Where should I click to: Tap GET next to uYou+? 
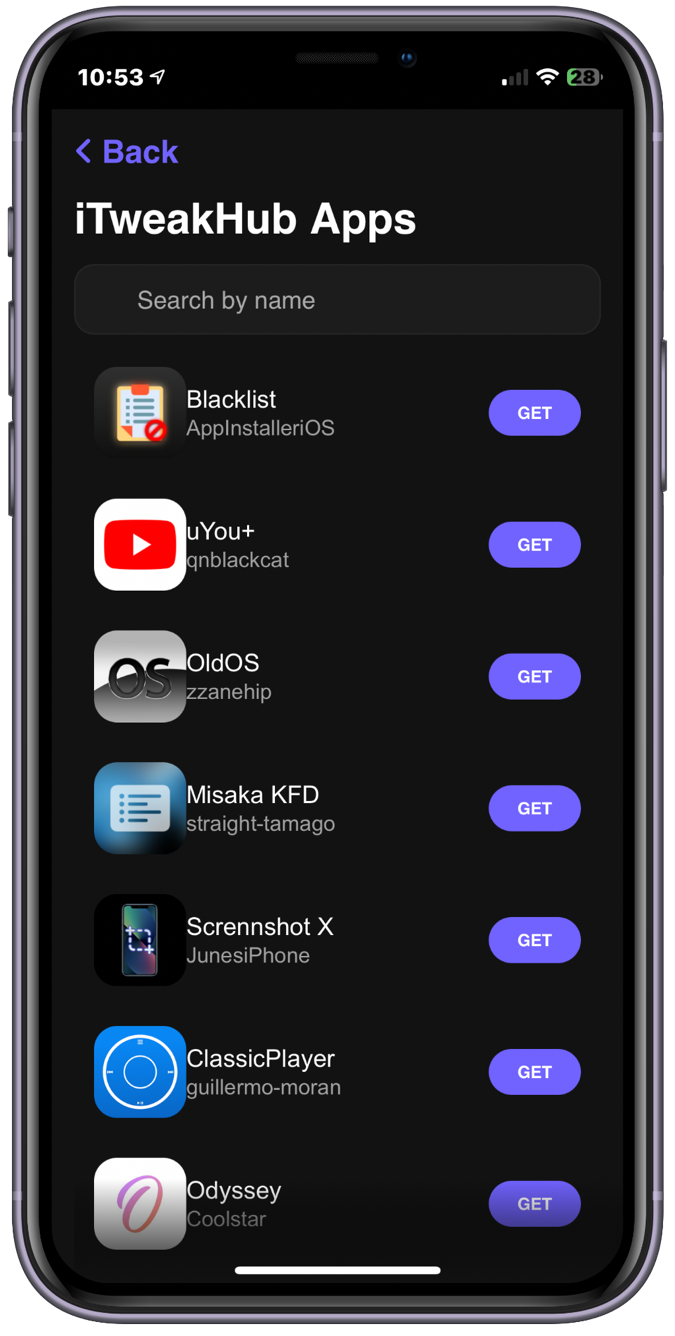click(534, 545)
